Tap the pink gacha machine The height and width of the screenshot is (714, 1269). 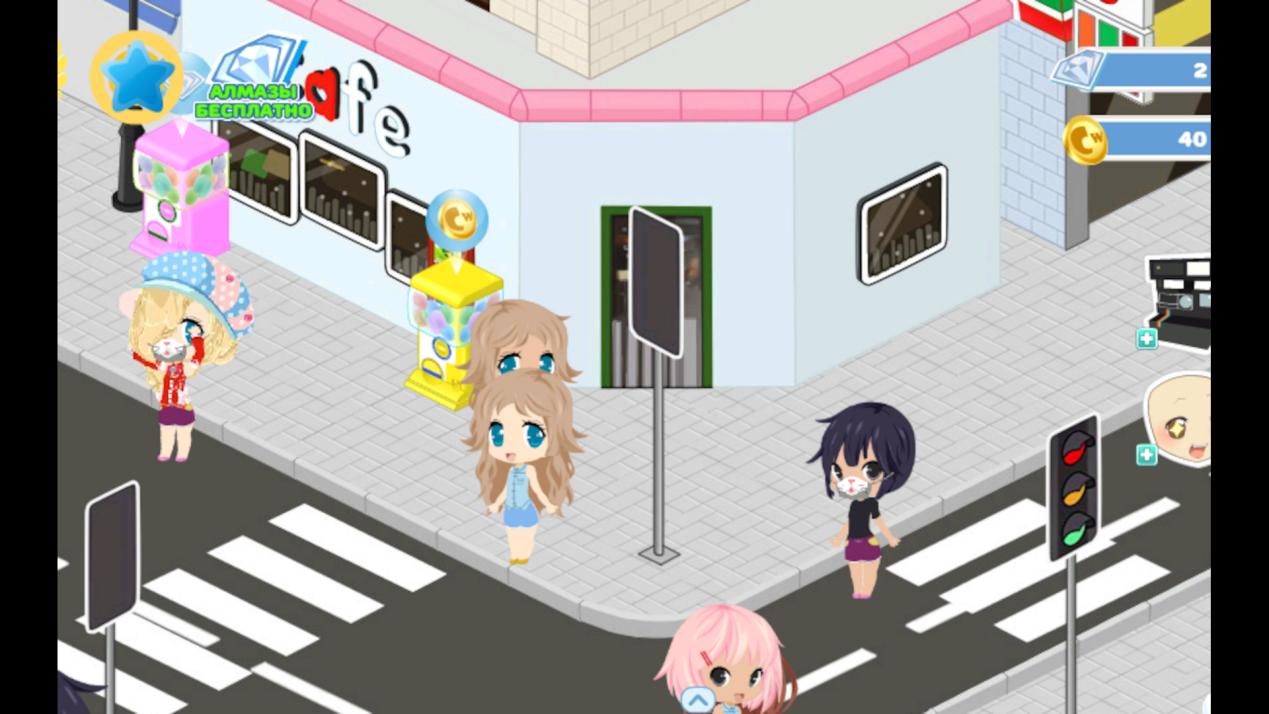pyautogui.click(x=181, y=195)
